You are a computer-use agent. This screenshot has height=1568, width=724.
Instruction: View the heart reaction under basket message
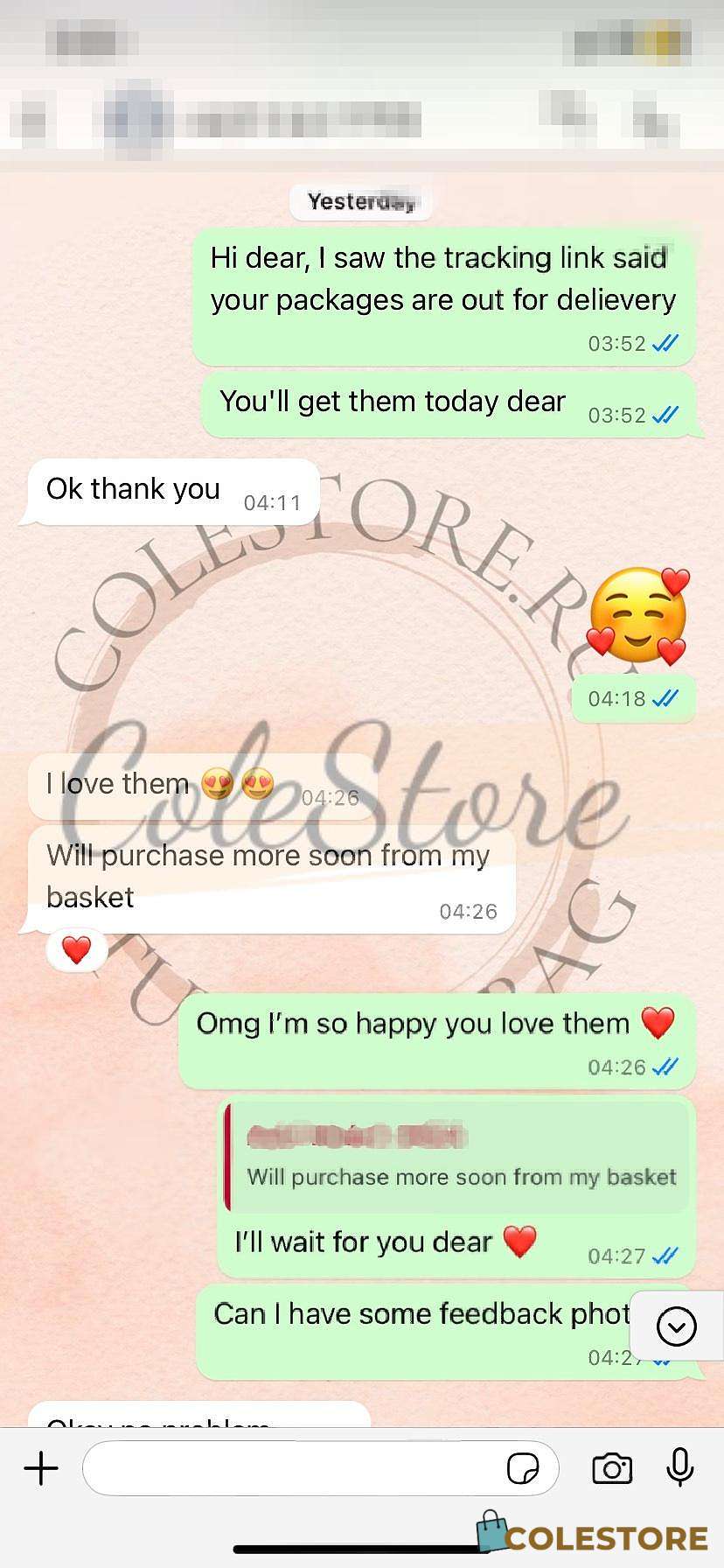point(77,949)
